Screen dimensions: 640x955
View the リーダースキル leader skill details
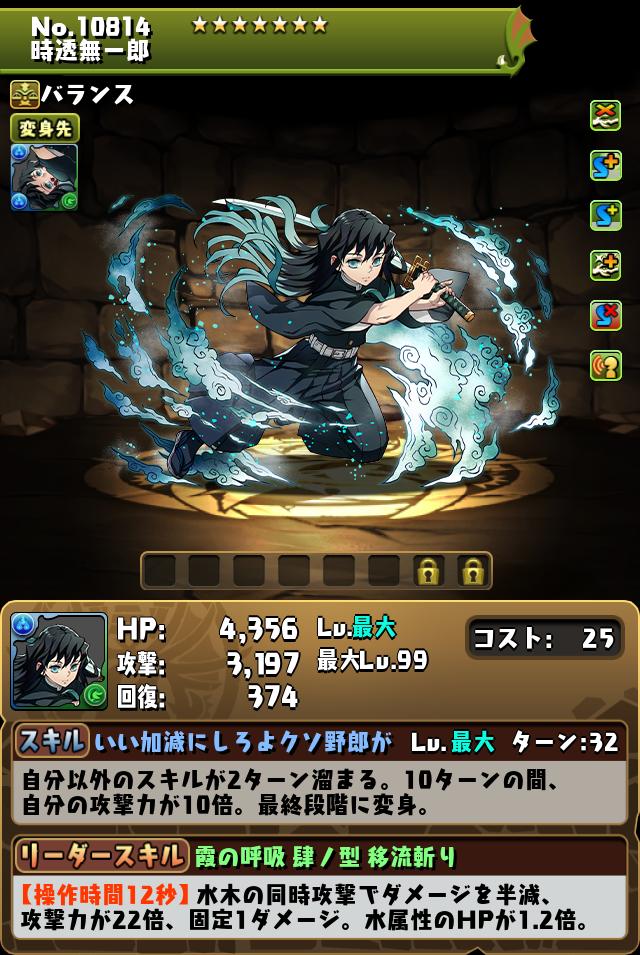click(100, 856)
